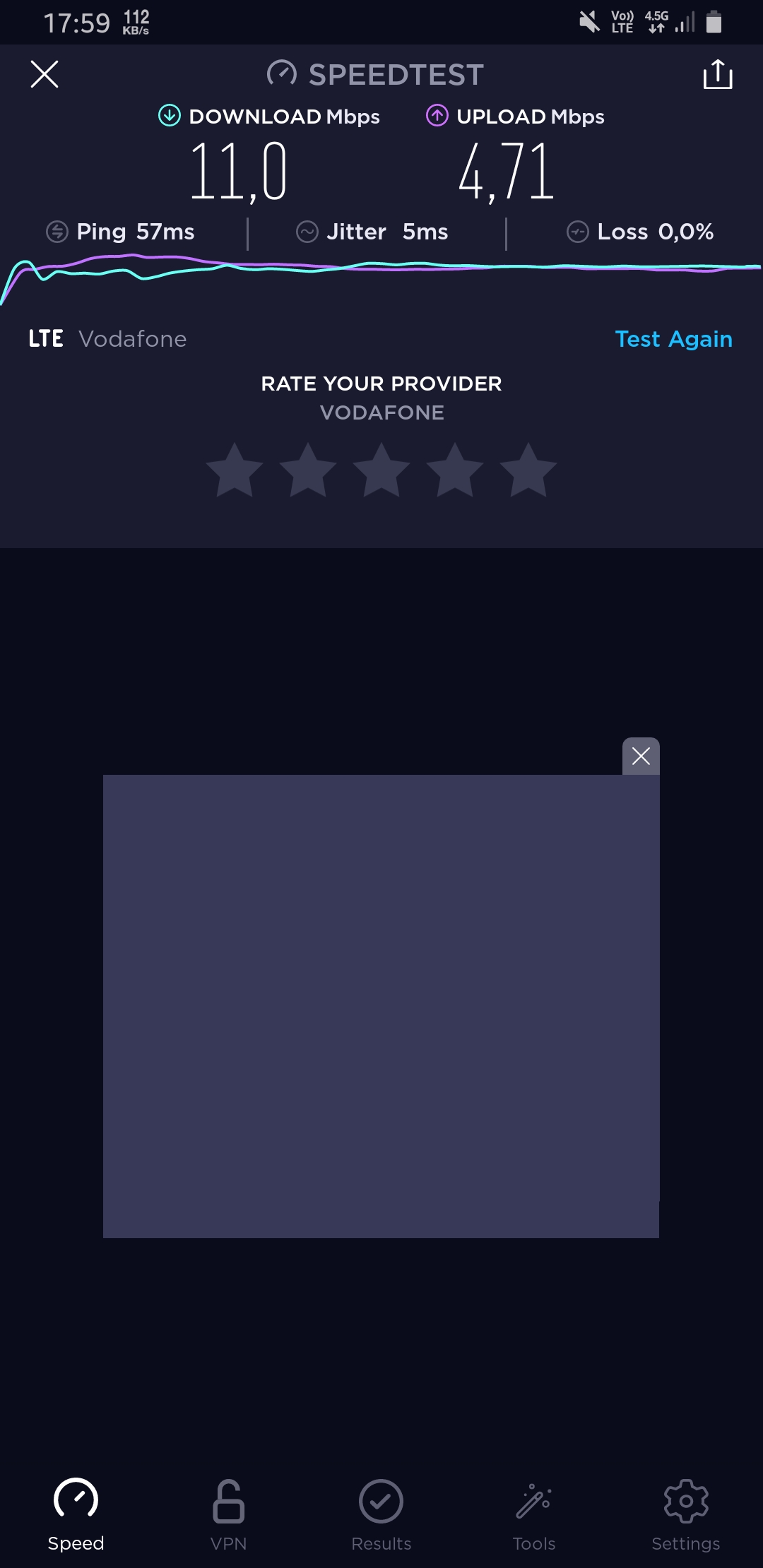
Task: Share the speed test result
Action: [718, 74]
